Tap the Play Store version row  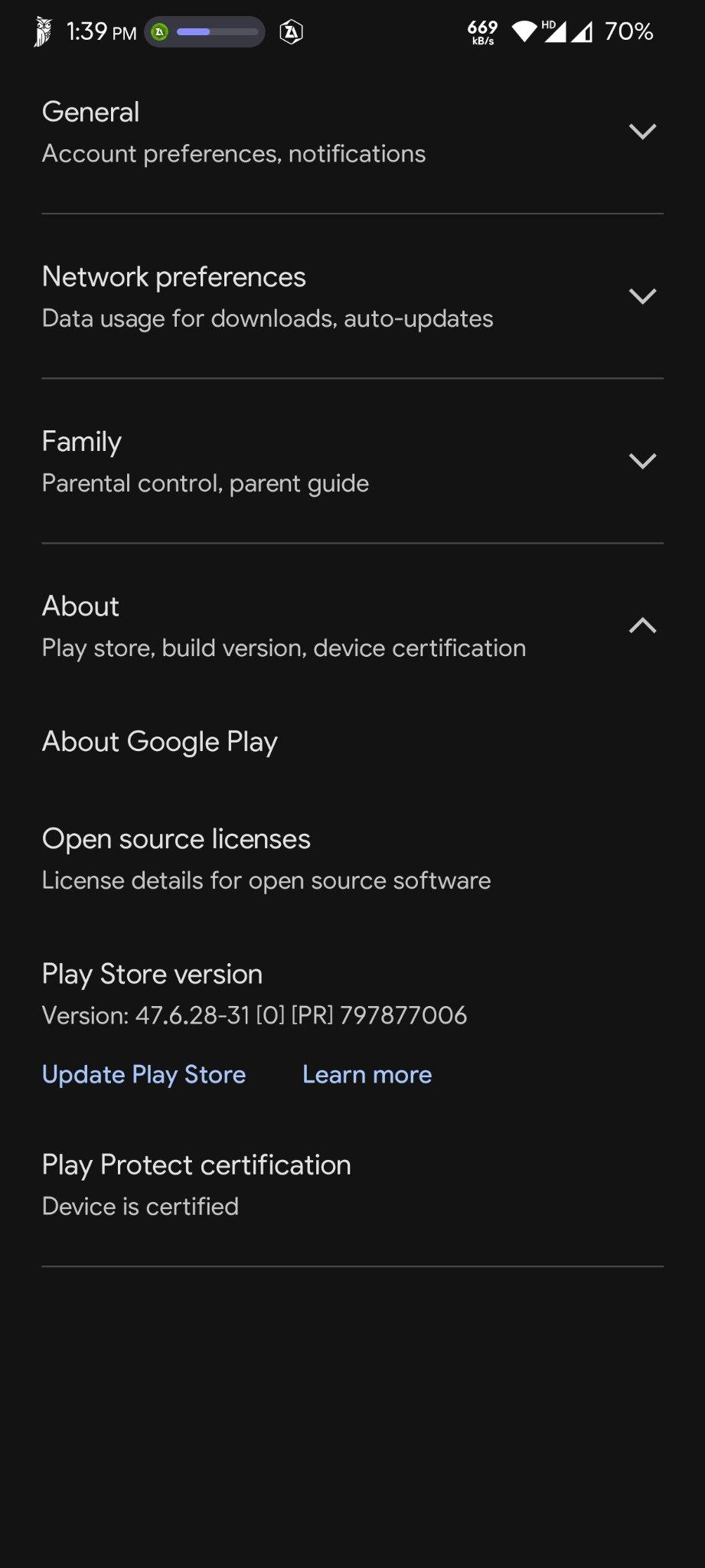[254, 994]
